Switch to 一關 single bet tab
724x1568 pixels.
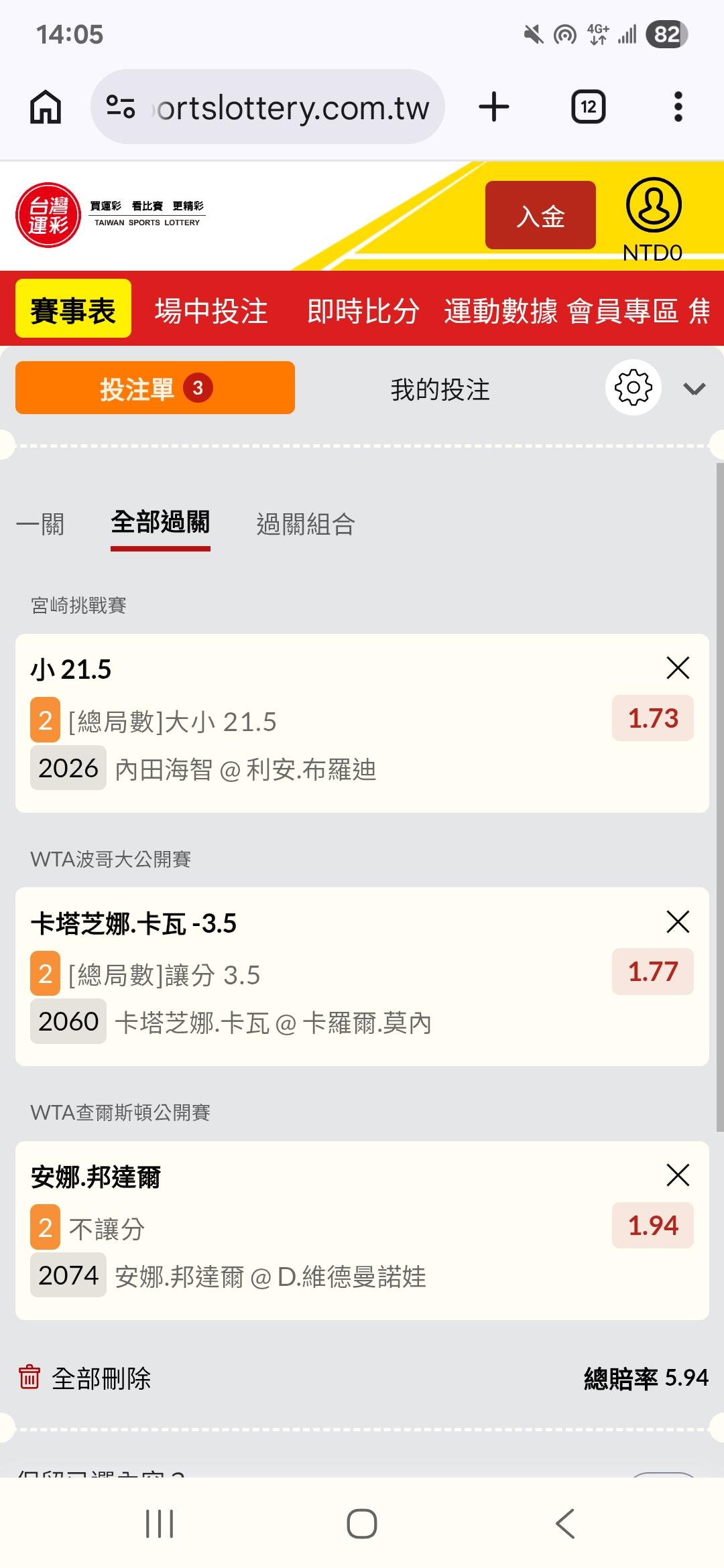pyautogui.click(x=40, y=524)
